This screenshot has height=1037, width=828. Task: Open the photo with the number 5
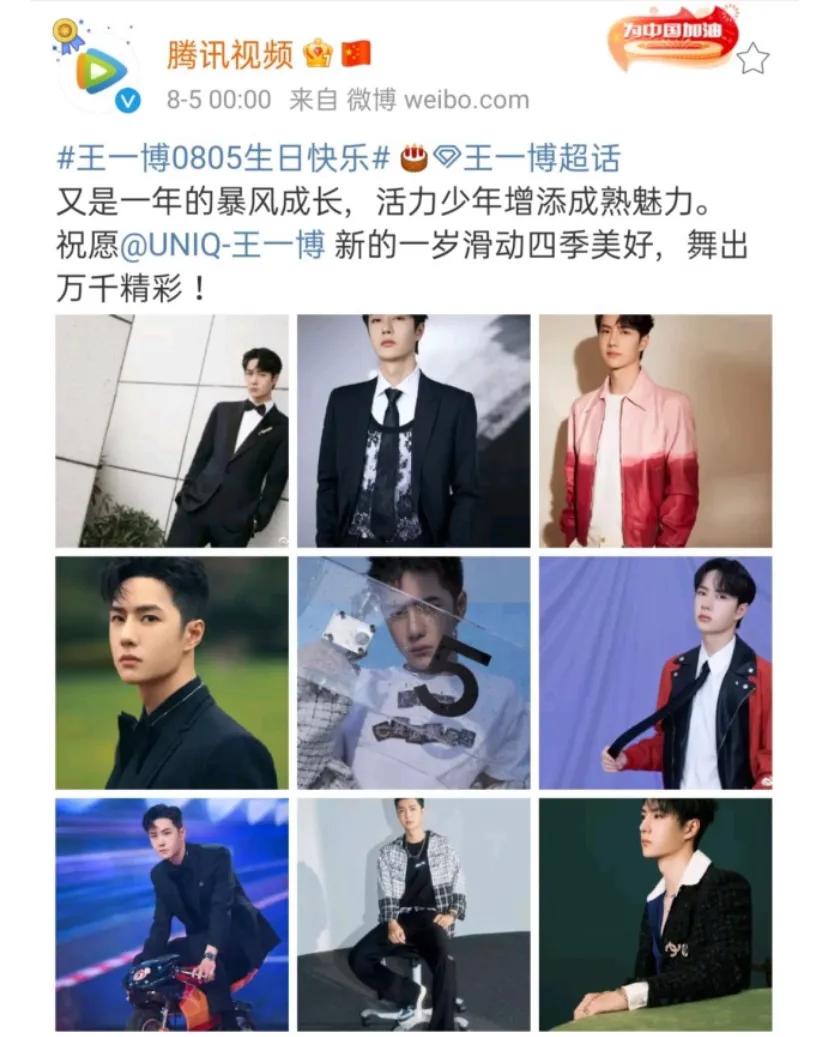[413, 672]
